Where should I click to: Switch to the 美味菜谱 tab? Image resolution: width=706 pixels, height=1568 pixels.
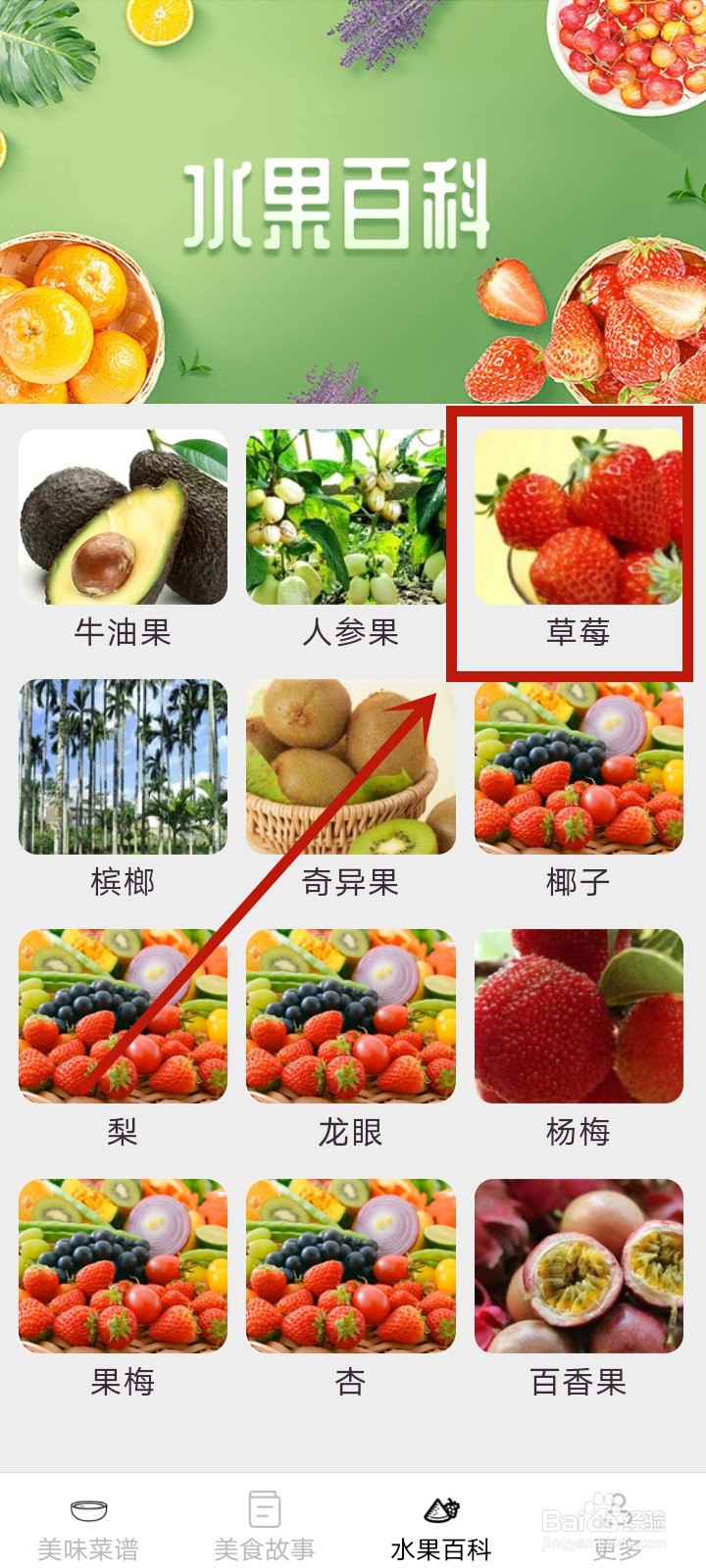coord(88,1534)
